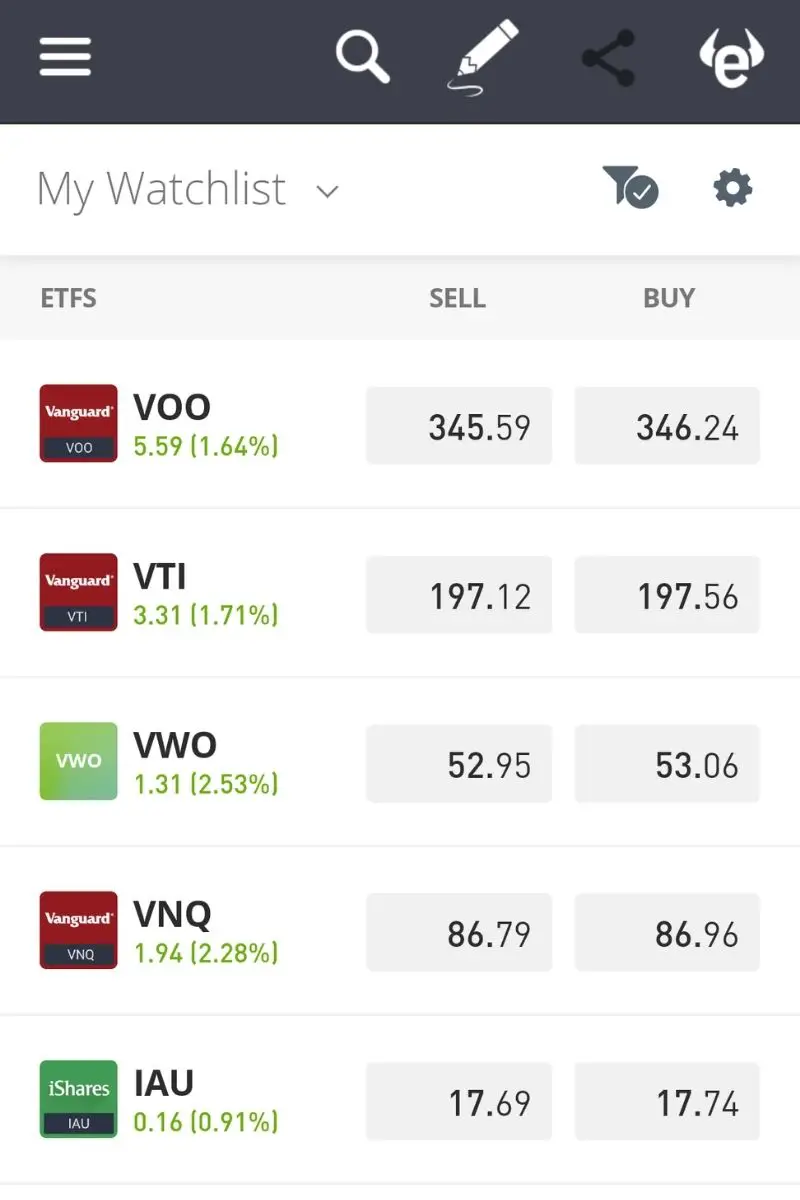Buy VNQ at 86.96
The height and width of the screenshot is (1200, 800).
click(x=667, y=932)
